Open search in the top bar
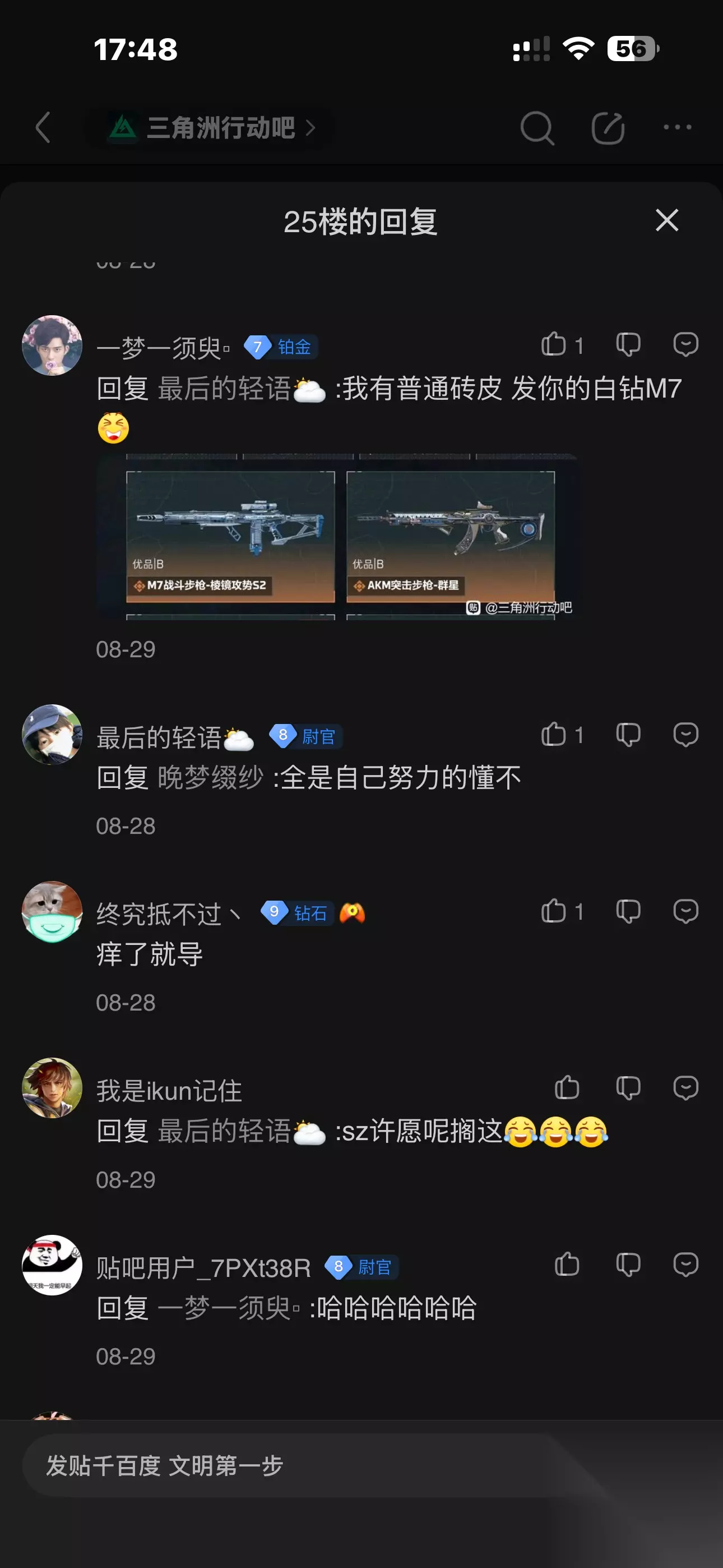Image resolution: width=723 pixels, height=1568 pixels. tap(537, 128)
